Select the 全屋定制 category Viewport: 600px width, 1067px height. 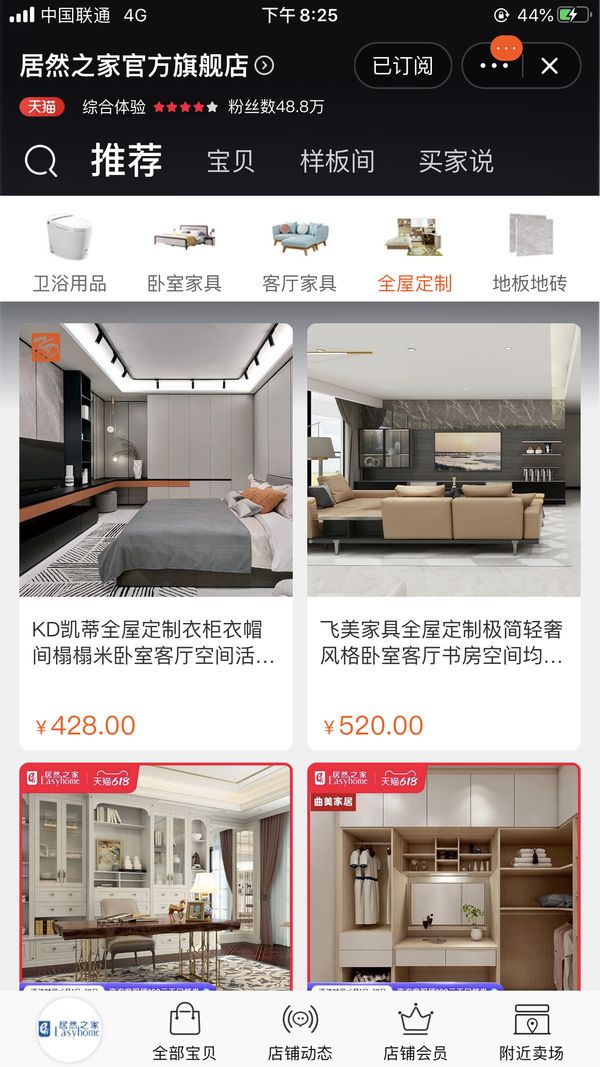414,252
